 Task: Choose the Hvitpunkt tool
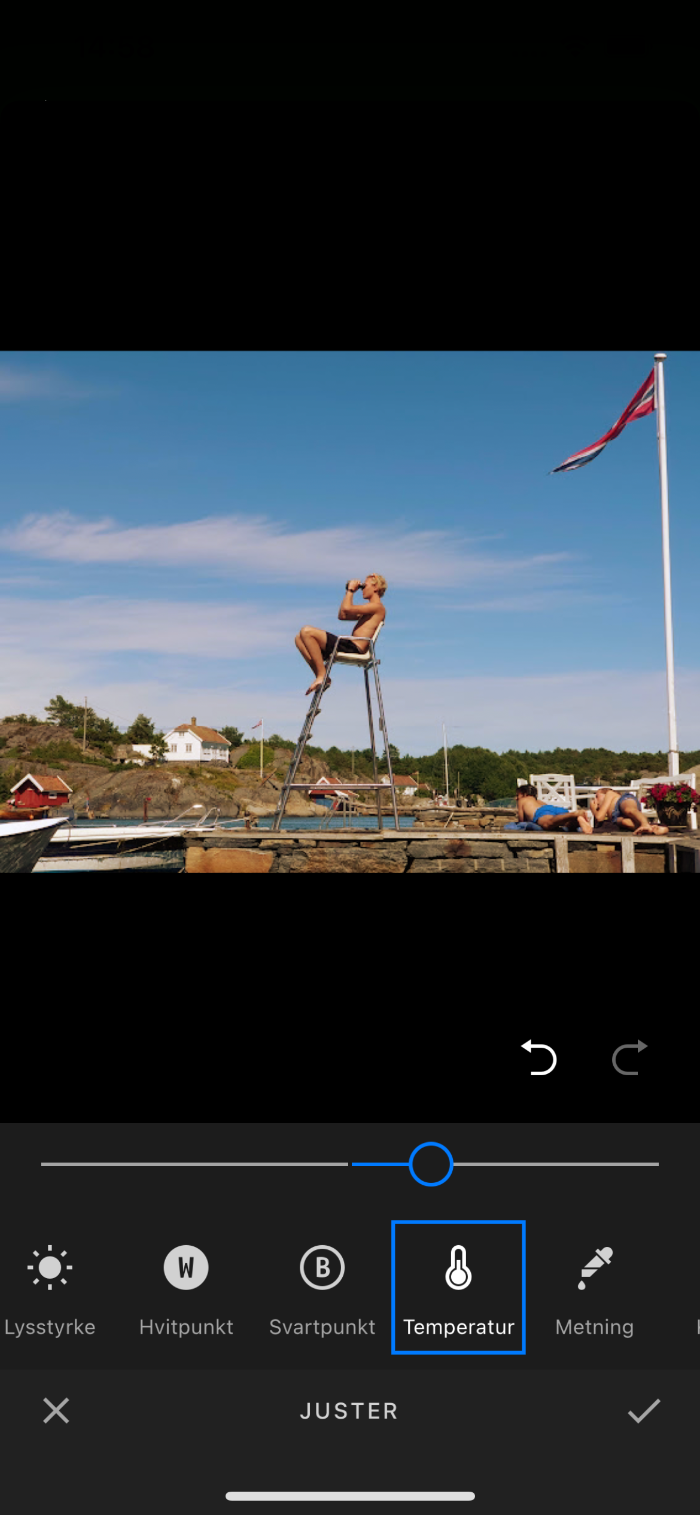click(x=186, y=1288)
